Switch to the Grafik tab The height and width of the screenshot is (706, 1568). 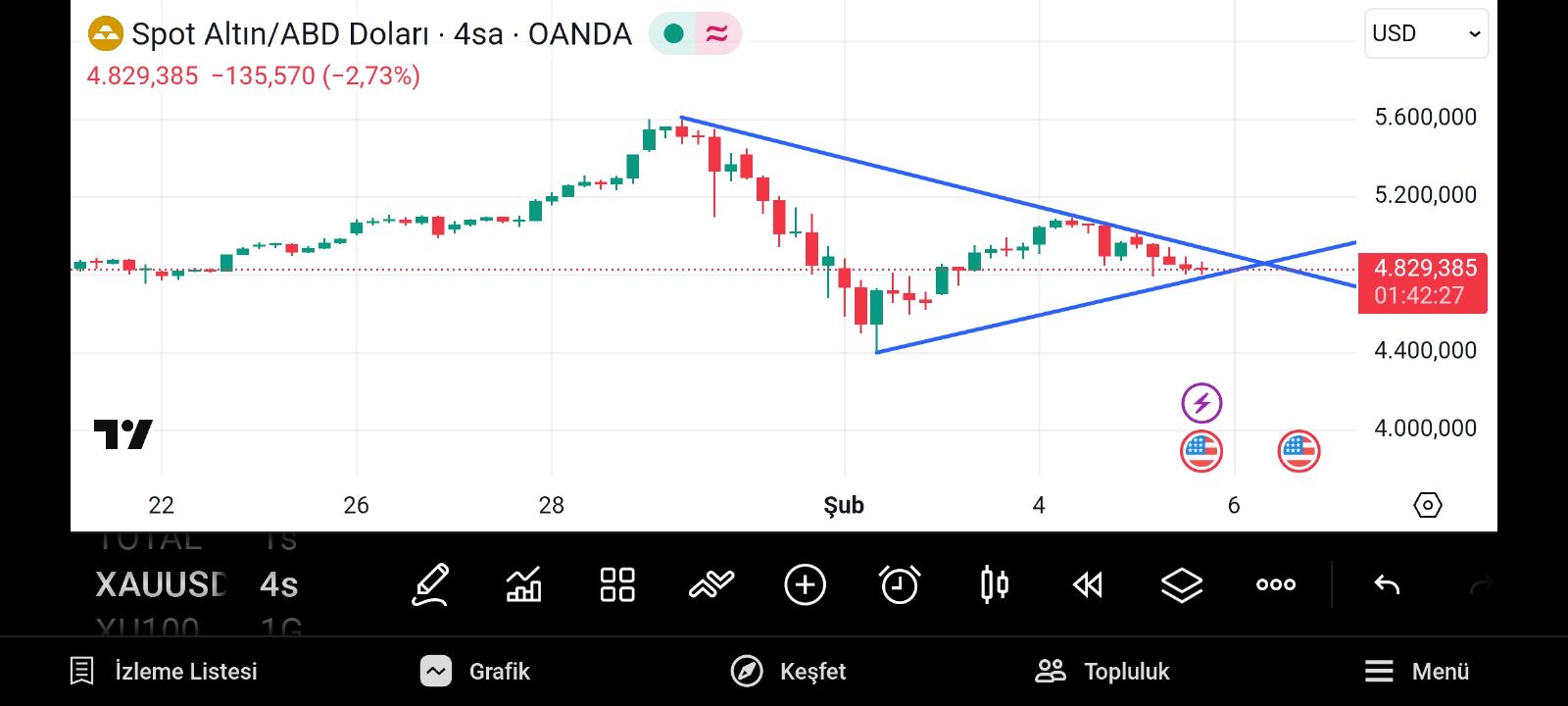click(475, 672)
